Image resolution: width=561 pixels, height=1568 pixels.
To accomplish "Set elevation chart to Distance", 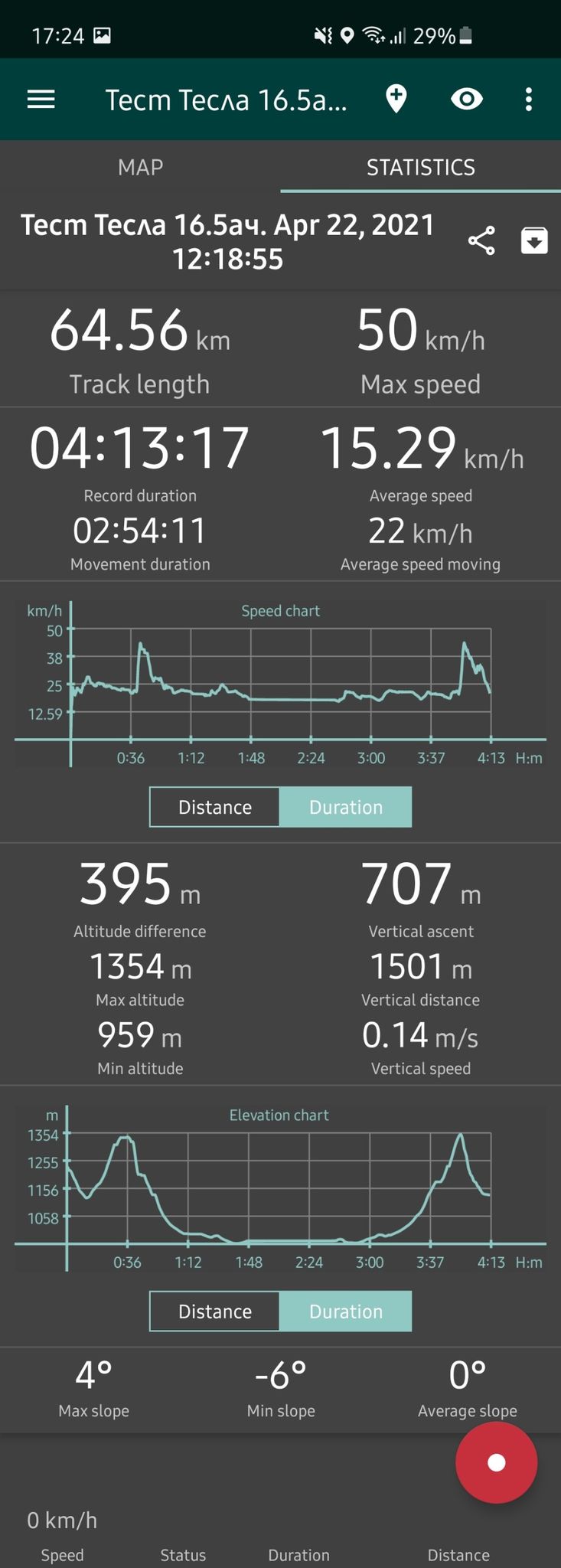I will point(215,1312).
